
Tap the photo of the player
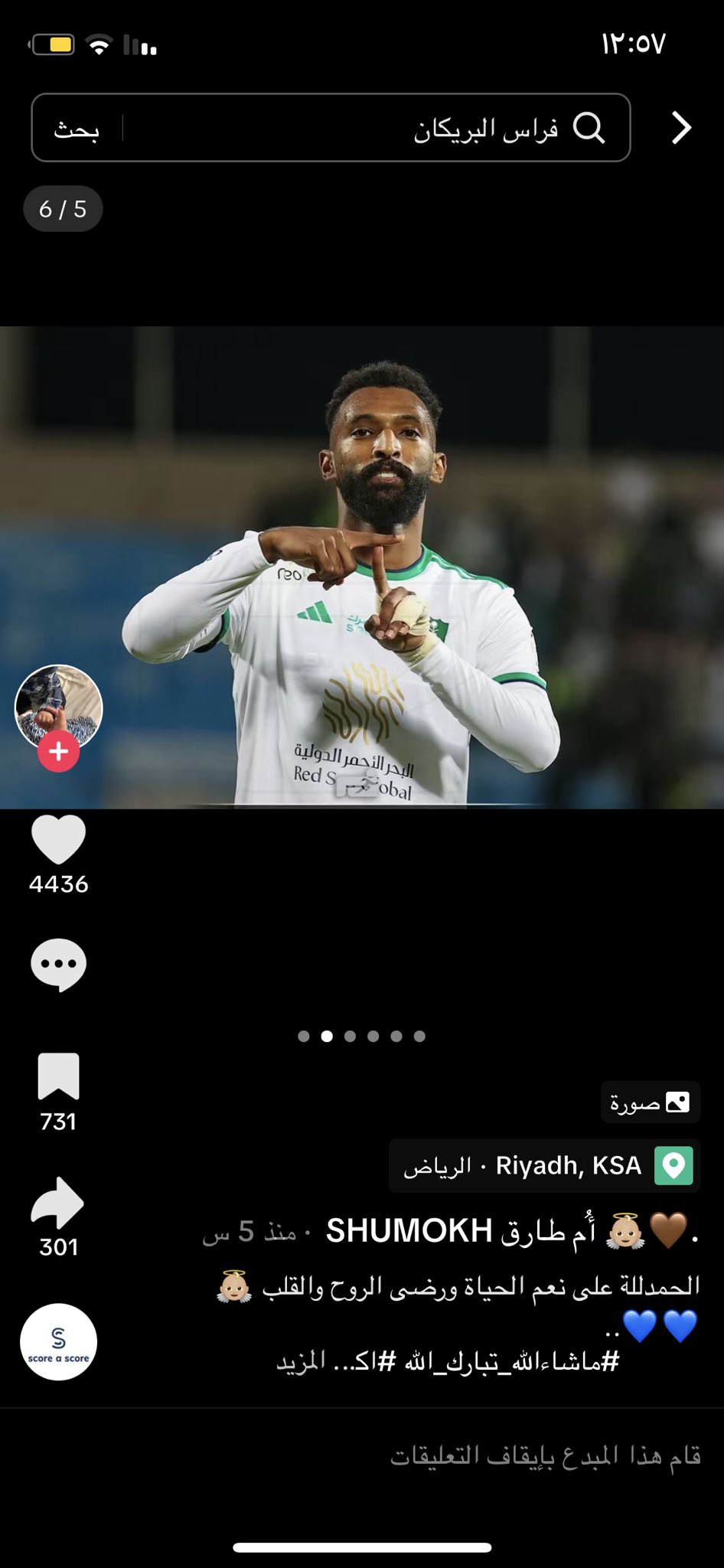(x=362, y=567)
